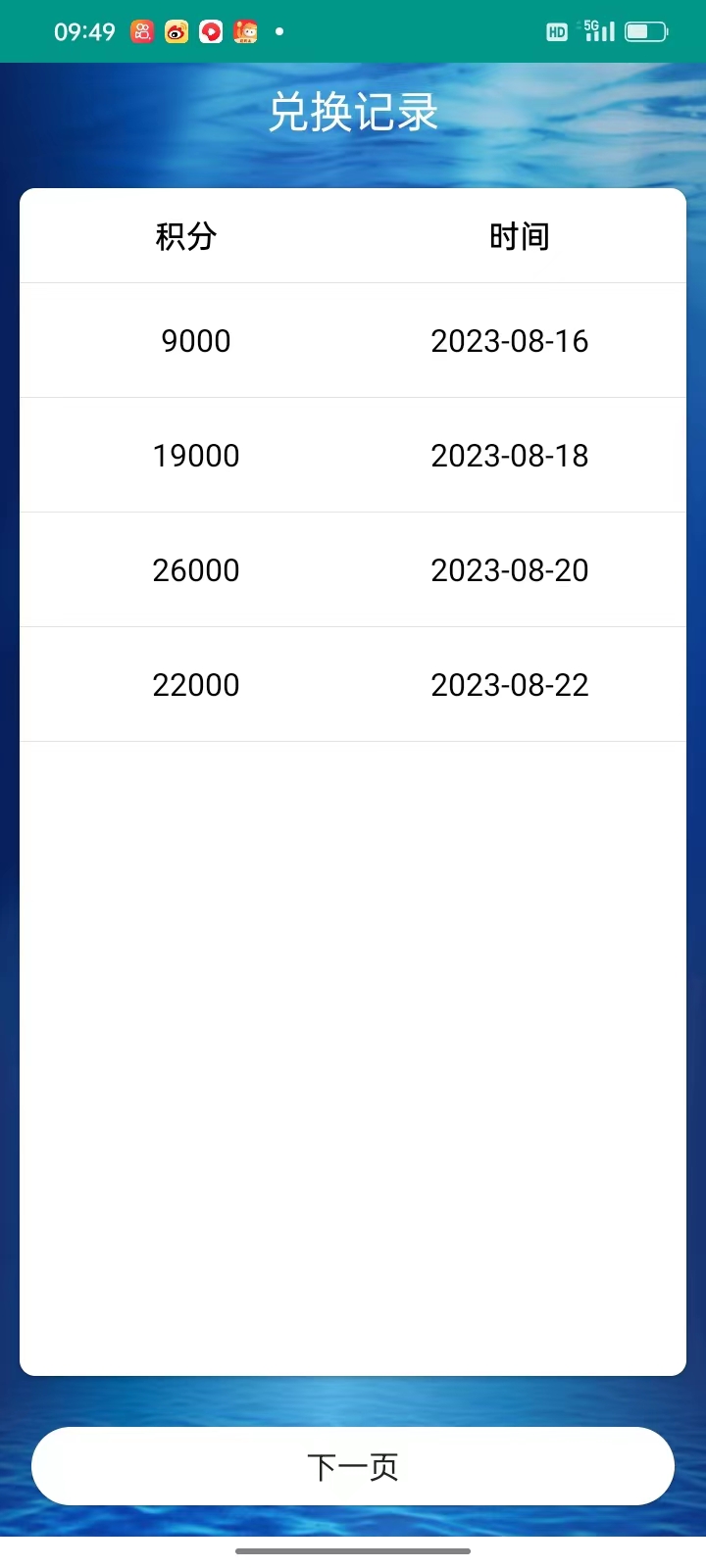The width and height of the screenshot is (706, 1568).
Task: Select the 22000 points record
Action: 197,684
